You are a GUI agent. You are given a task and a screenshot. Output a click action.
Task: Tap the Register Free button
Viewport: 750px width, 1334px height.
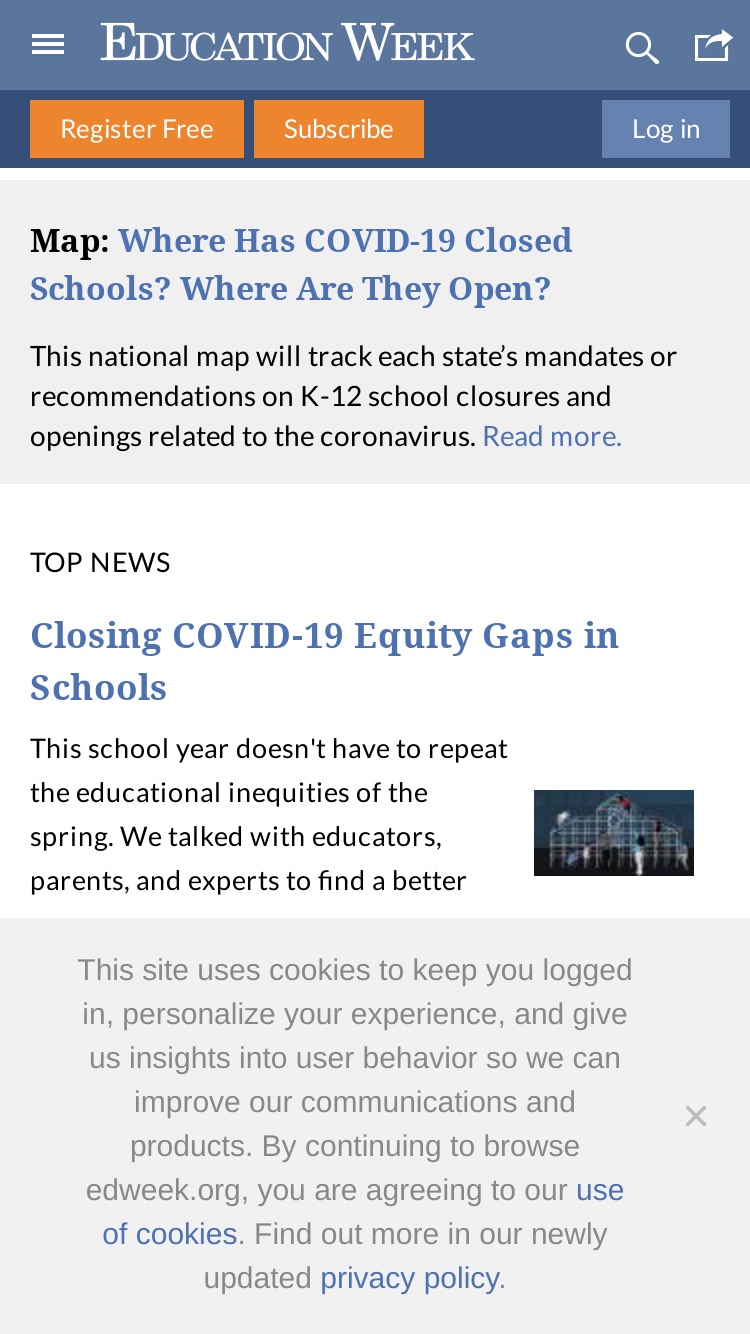[x=137, y=129]
